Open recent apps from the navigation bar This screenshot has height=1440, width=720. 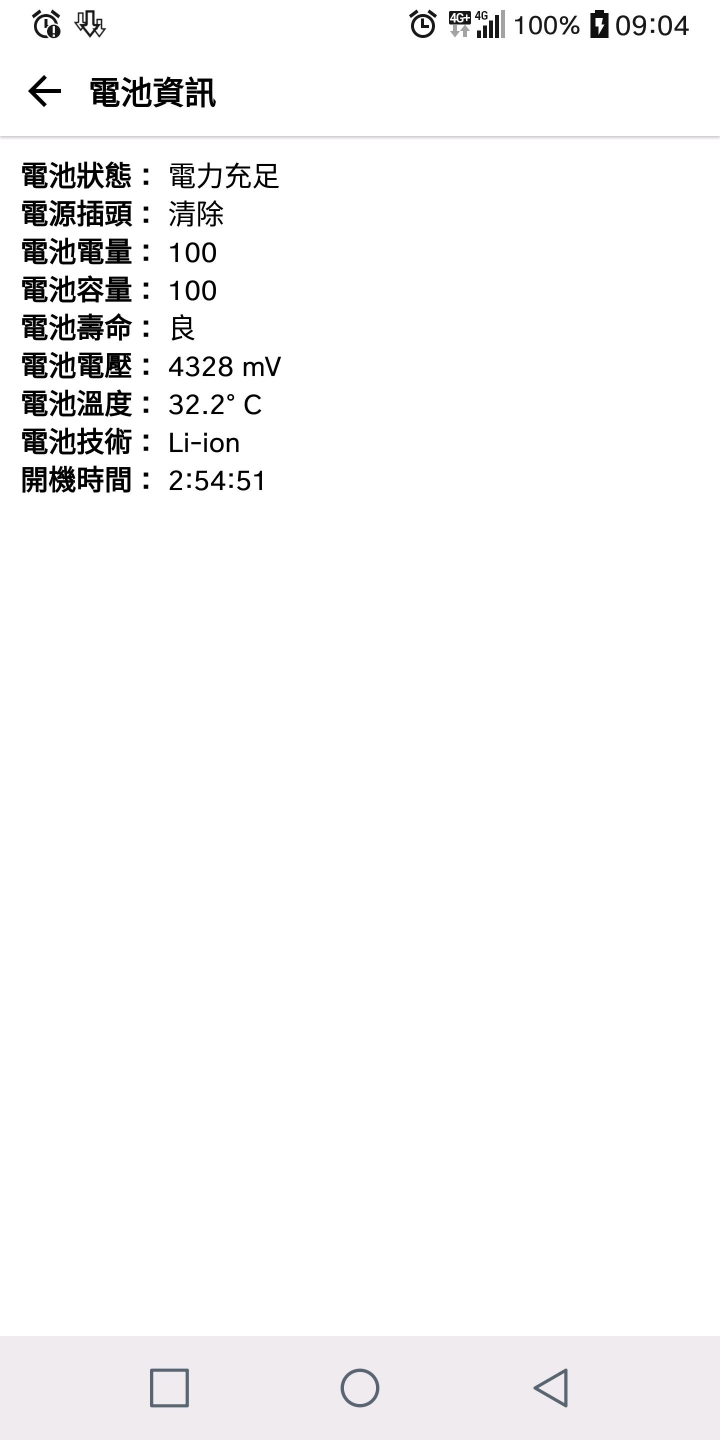(x=169, y=1388)
